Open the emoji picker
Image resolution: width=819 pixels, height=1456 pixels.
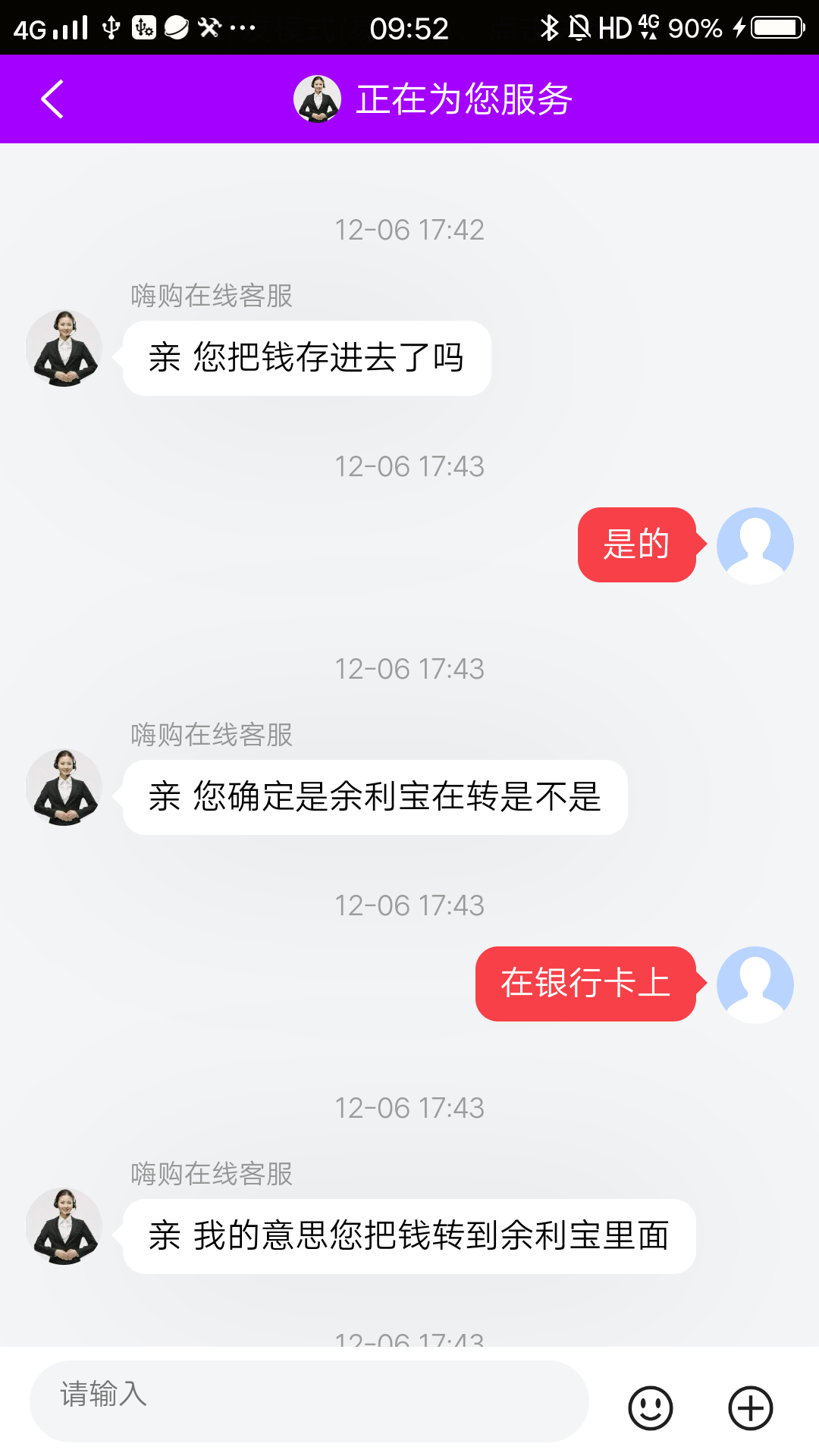[x=650, y=1408]
